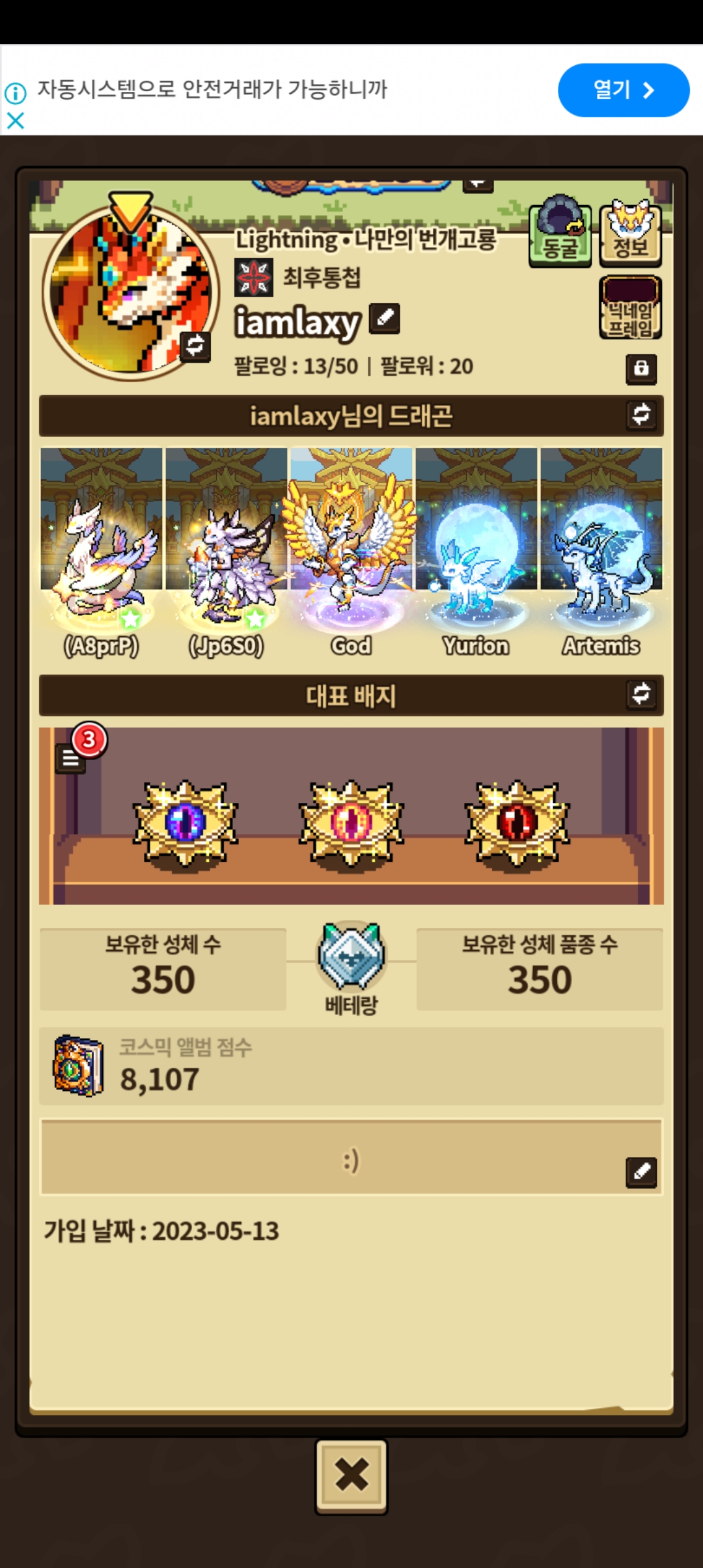Change the profile picture dragon
703x1568 pixels.
(195, 346)
